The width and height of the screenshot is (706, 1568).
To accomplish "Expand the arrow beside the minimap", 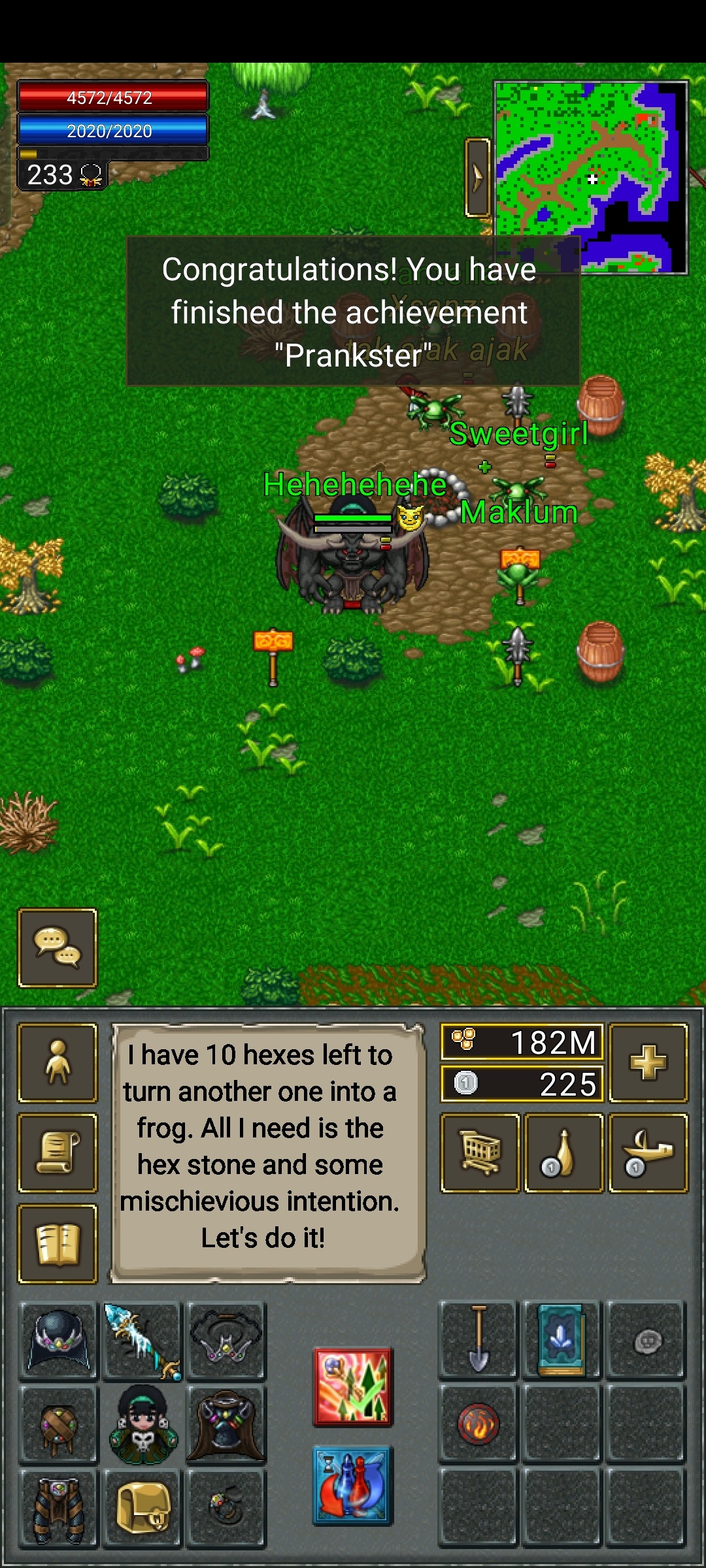I will [x=478, y=177].
